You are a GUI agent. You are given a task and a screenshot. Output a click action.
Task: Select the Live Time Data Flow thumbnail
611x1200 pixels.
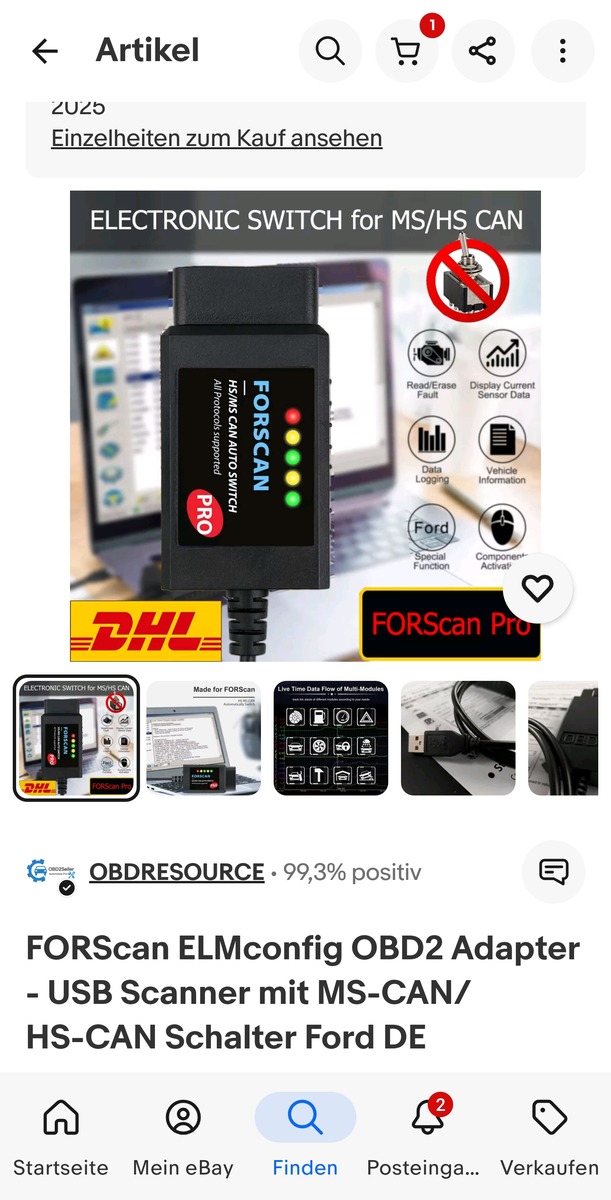pos(331,738)
